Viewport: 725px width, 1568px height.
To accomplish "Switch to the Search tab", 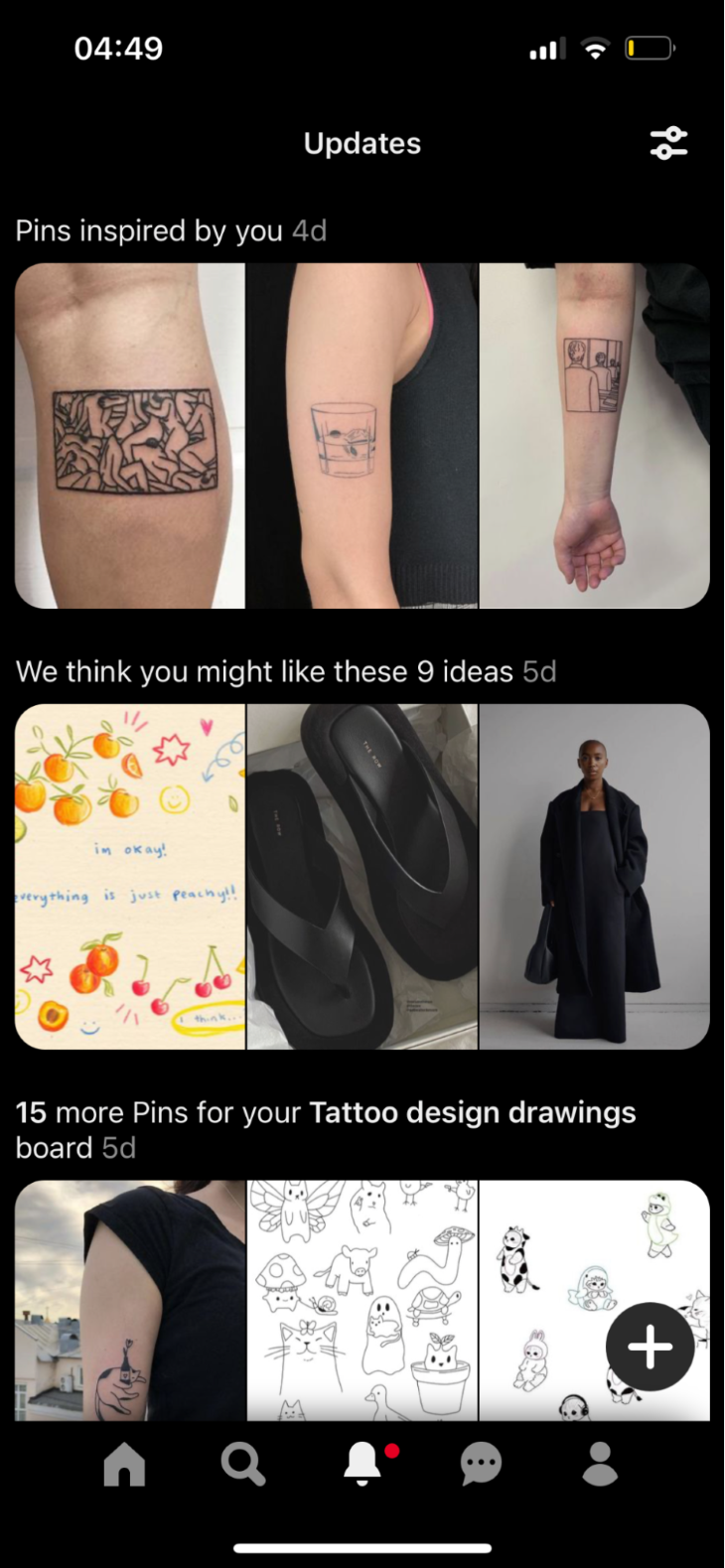I will (x=242, y=1464).
